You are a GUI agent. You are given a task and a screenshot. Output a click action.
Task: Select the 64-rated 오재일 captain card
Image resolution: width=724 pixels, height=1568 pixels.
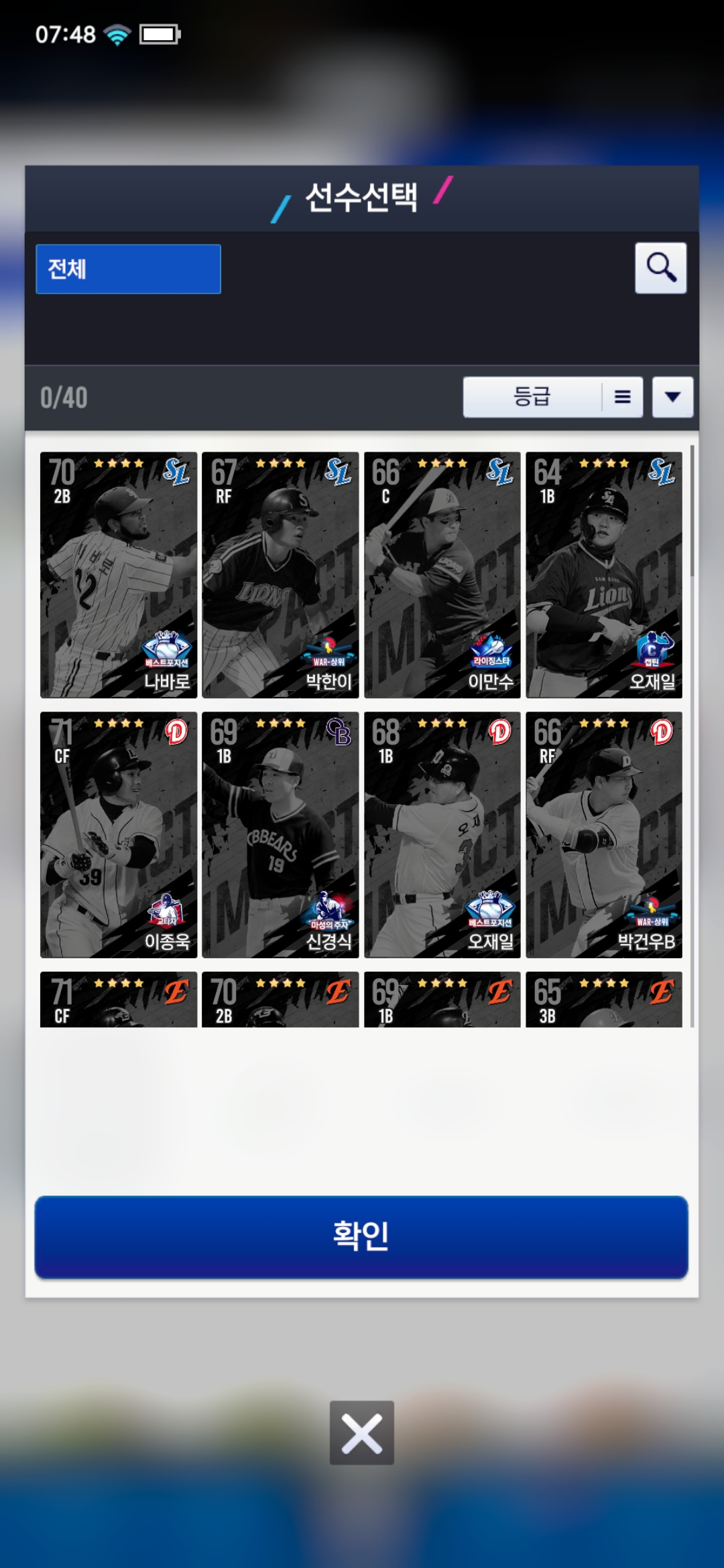click(x=604, y=574)
